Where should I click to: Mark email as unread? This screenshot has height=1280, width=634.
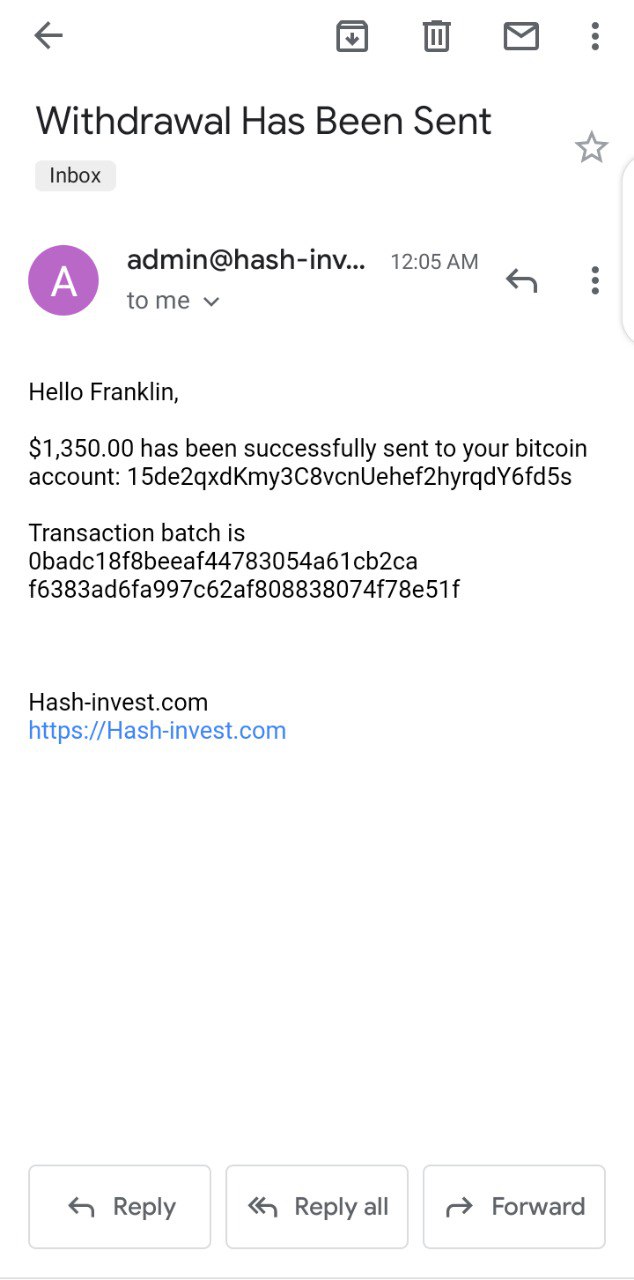tap(521, 37)
